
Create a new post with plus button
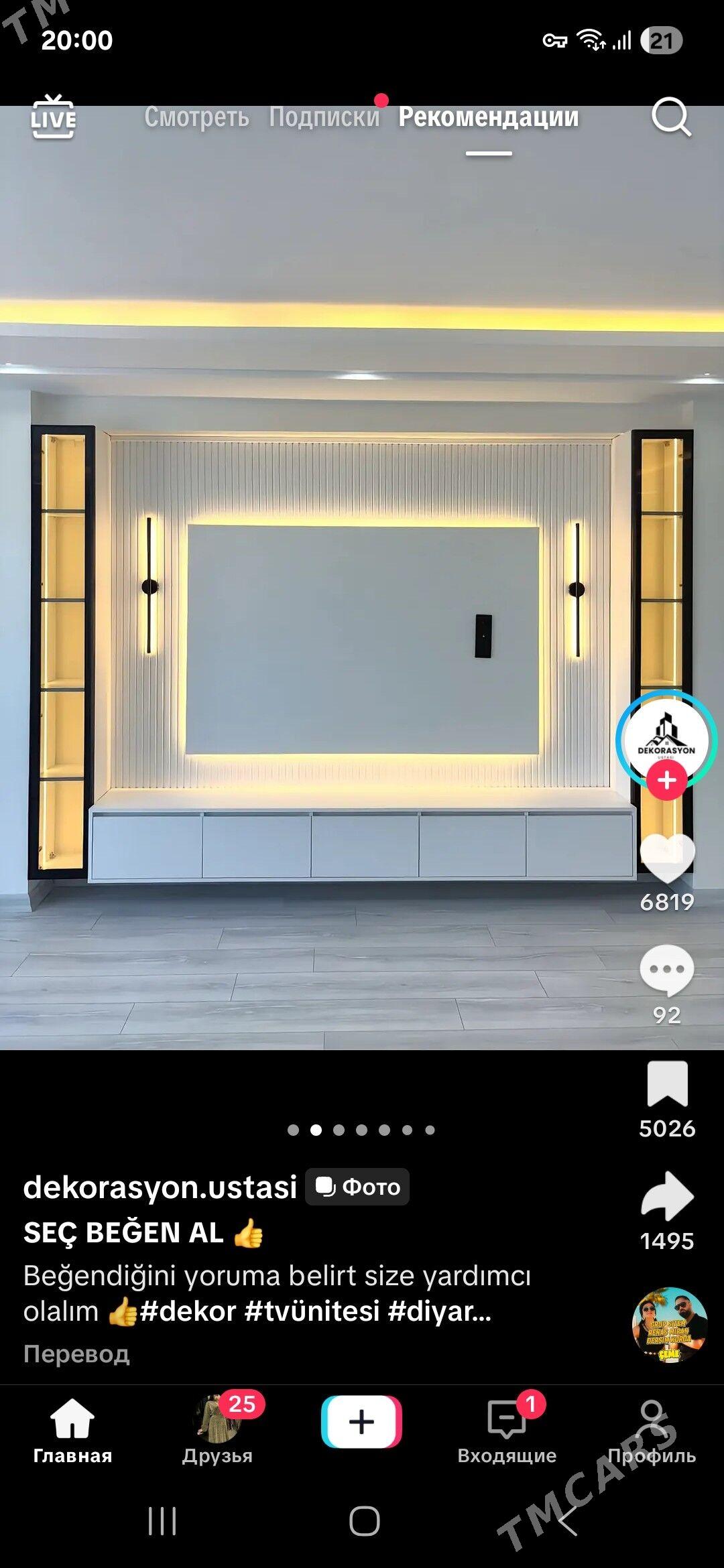tap(362, 1422)
